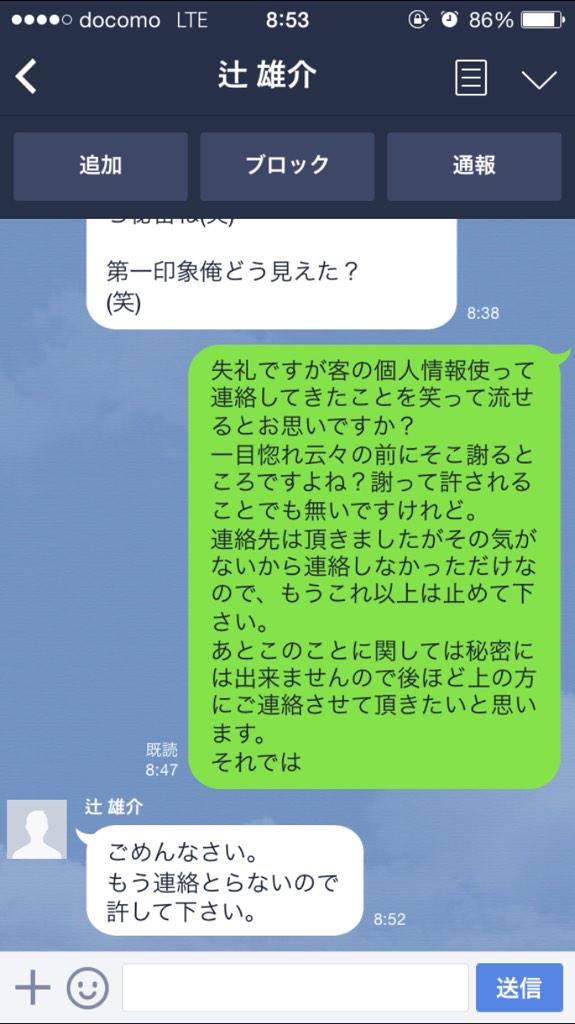Open the emoji sticker picker
The height and width of the screenshot is (1024, 575).
coord(88,987)
